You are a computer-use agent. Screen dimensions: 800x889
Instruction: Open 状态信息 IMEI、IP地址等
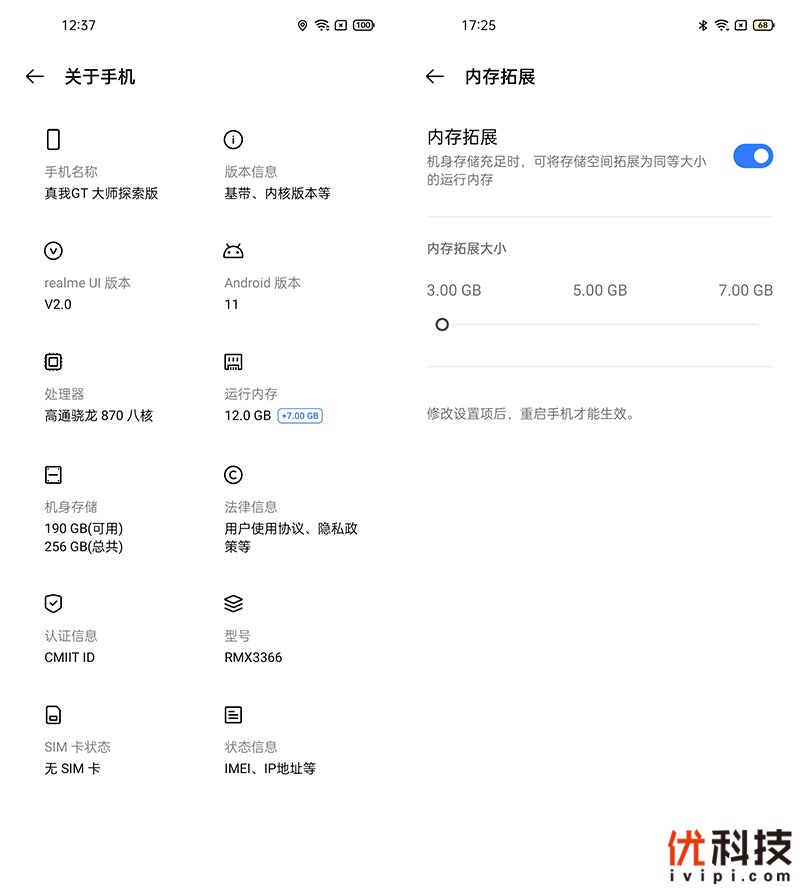tap(270, 757)
